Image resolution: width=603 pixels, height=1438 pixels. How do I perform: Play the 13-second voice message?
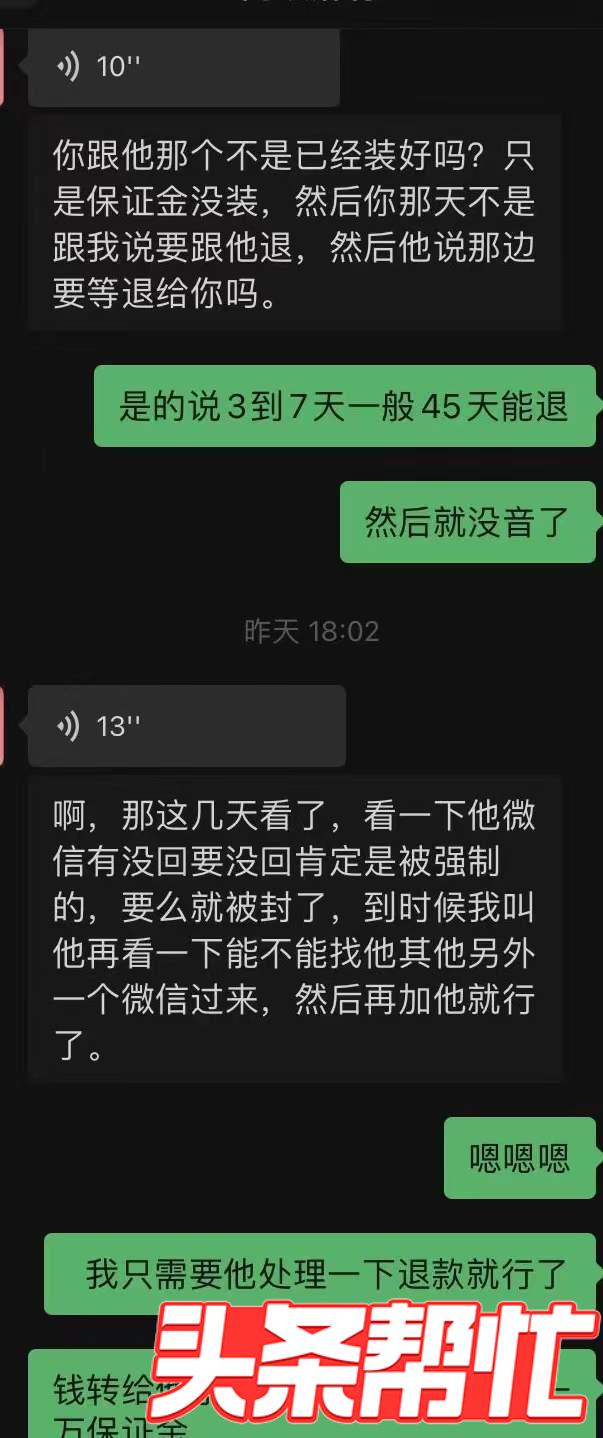[186, 726]
